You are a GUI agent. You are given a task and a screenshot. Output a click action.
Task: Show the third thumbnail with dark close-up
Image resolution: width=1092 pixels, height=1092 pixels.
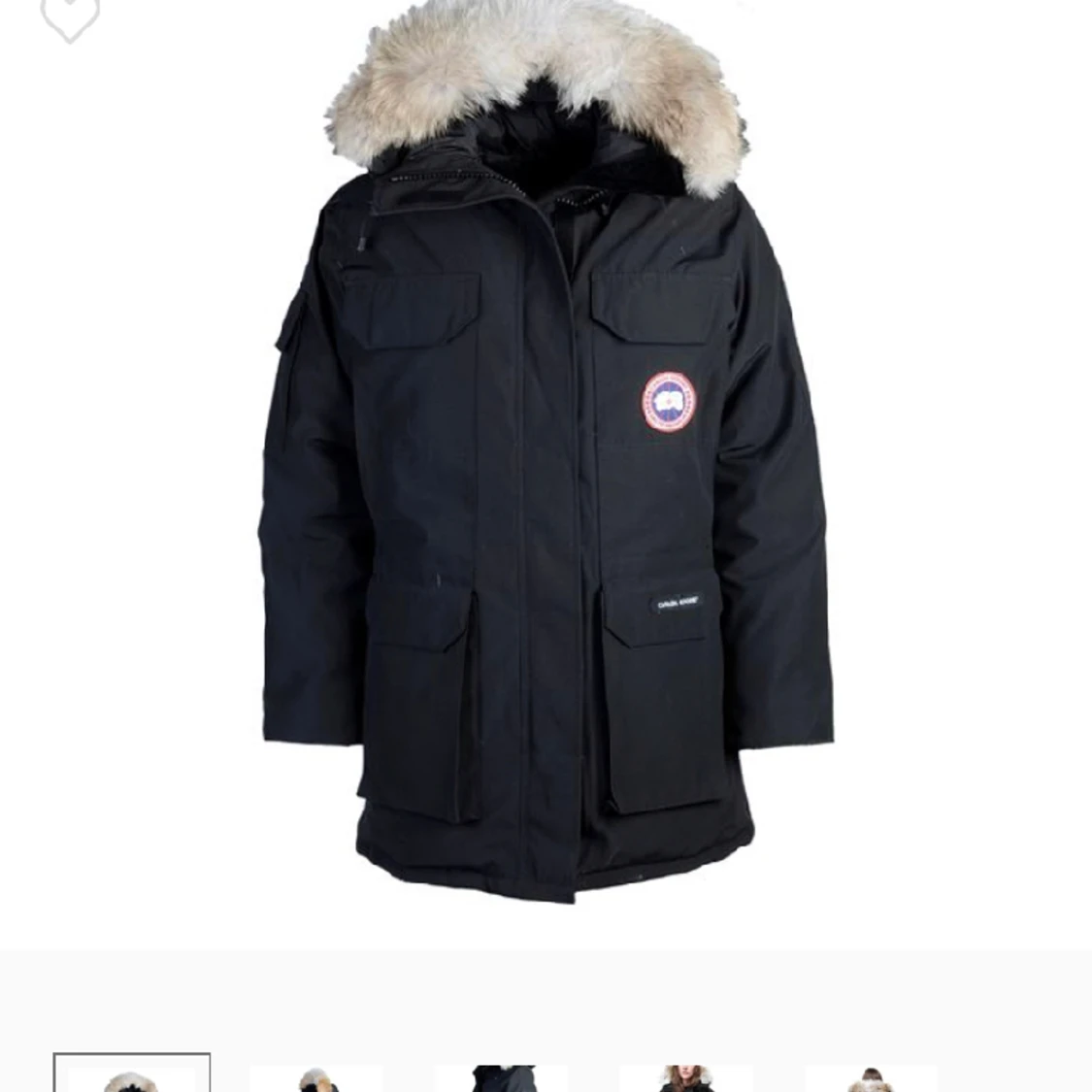click(x=501, y=1077)
